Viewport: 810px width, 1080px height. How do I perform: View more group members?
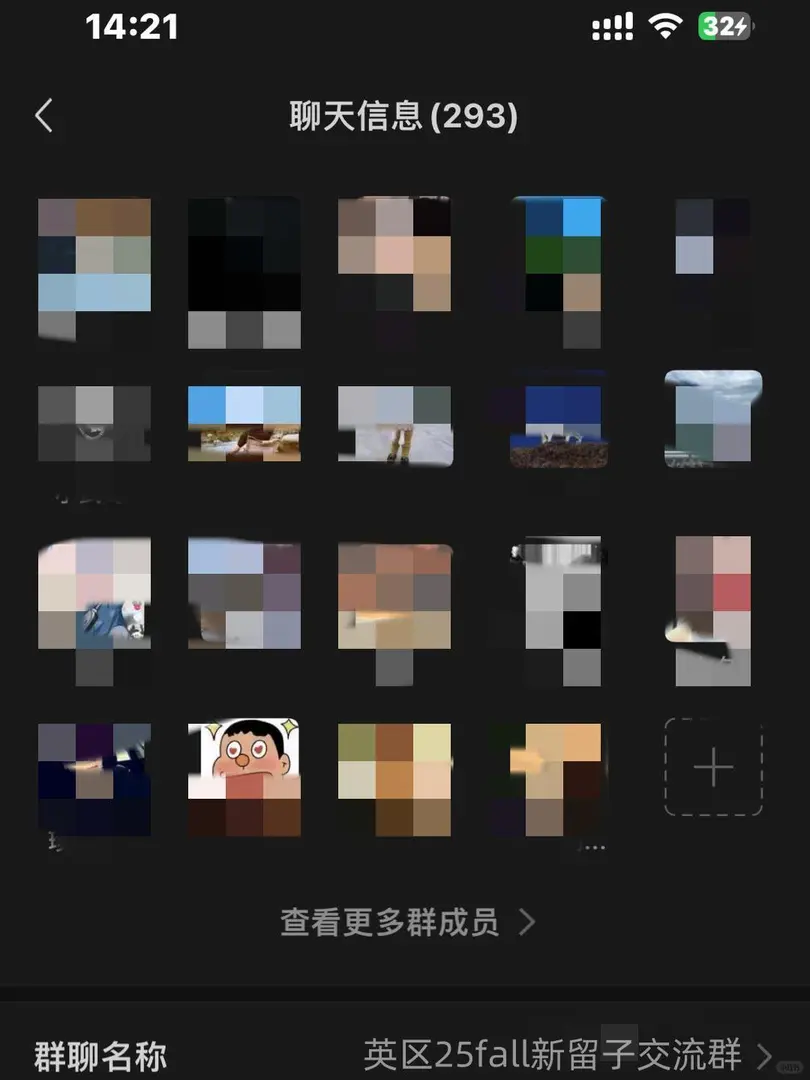[x=406, y=921]
